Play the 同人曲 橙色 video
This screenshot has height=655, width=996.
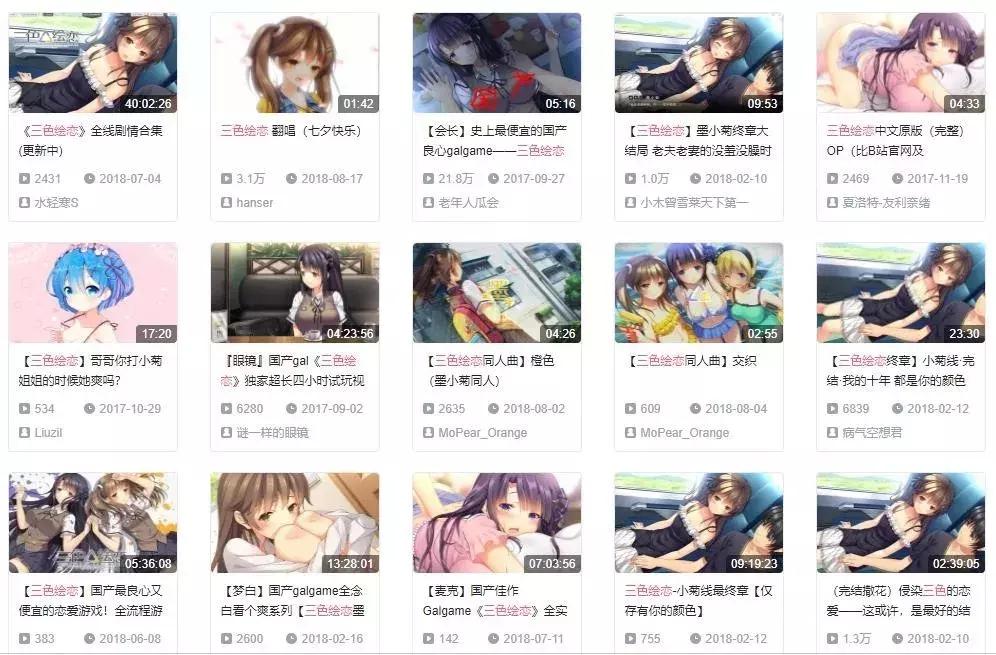(x=496, y=292)
